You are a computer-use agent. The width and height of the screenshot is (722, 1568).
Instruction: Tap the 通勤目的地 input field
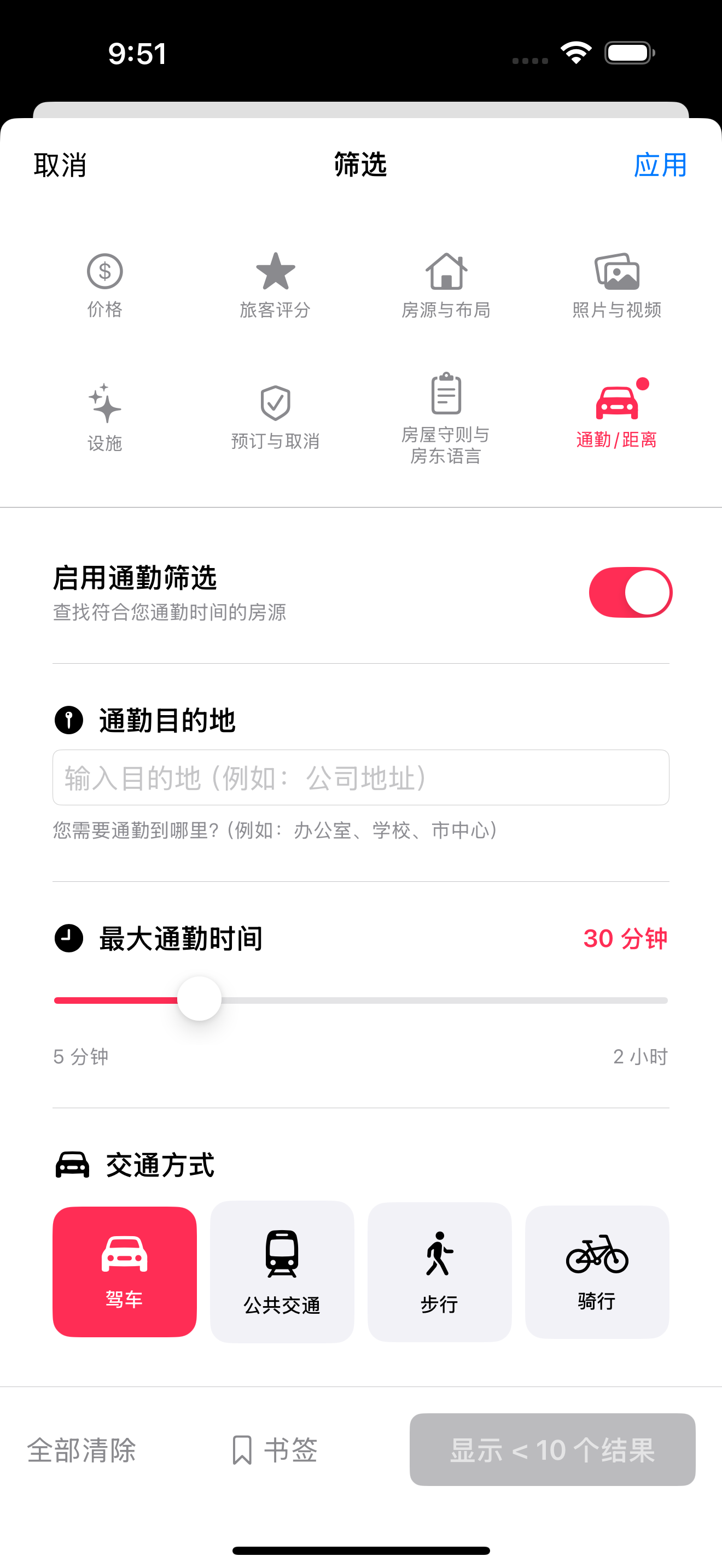tap(360, 777)
